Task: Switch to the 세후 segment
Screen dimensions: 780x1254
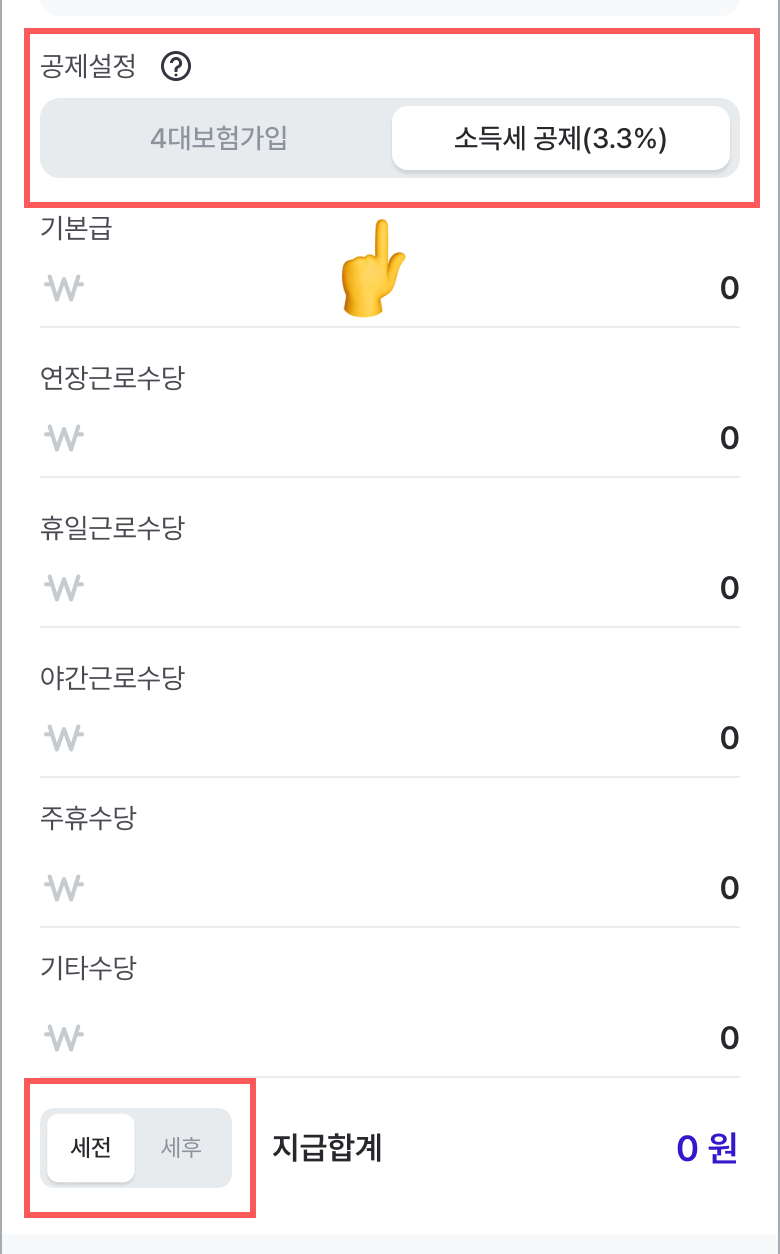Action: pyautogui.click(x=182, y=1148)
